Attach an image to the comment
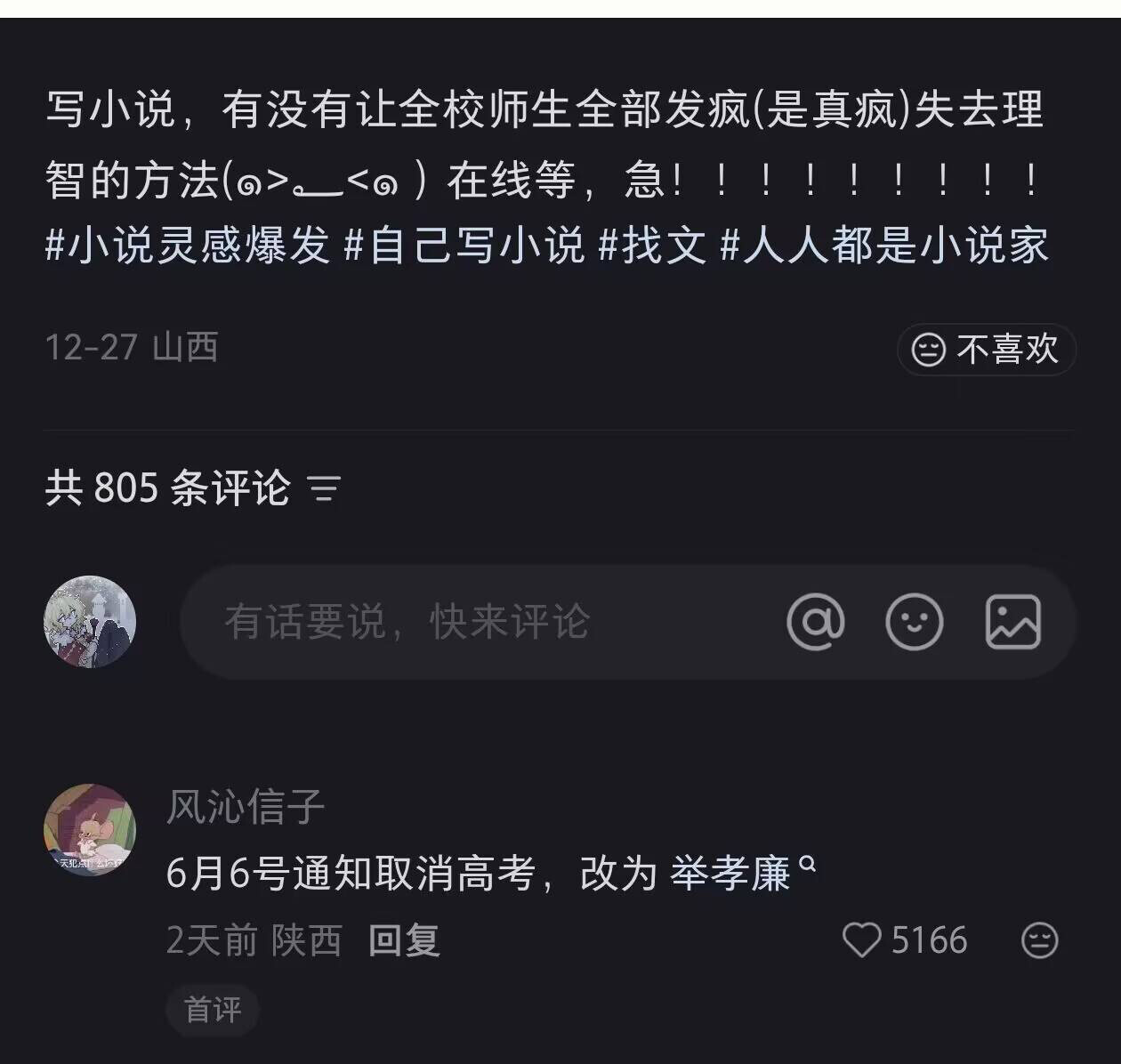Screen dimensions: 1121x1064 point(1012,622)
